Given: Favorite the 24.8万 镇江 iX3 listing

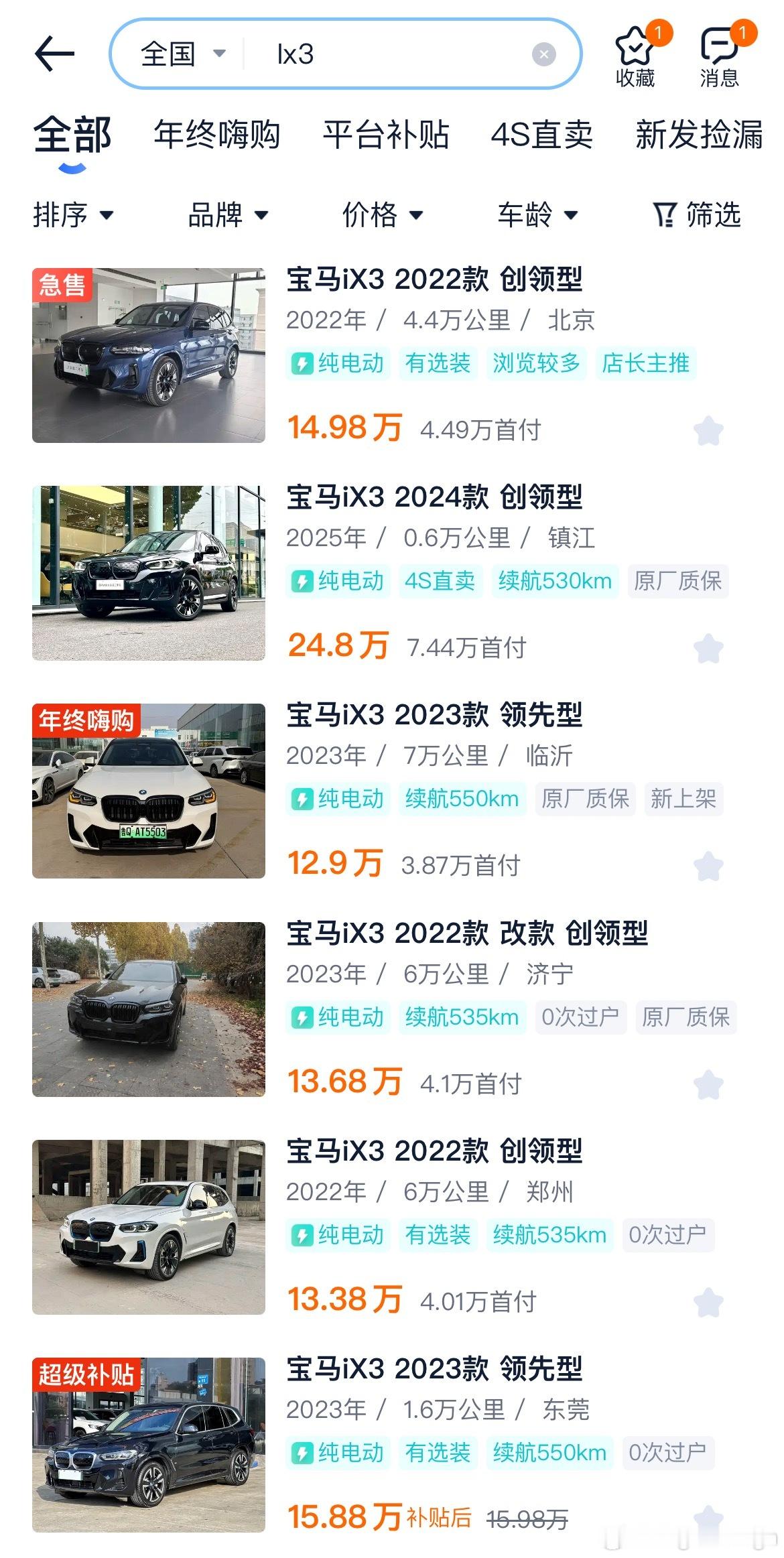Looking at the screenshot, I should [708, 648].
